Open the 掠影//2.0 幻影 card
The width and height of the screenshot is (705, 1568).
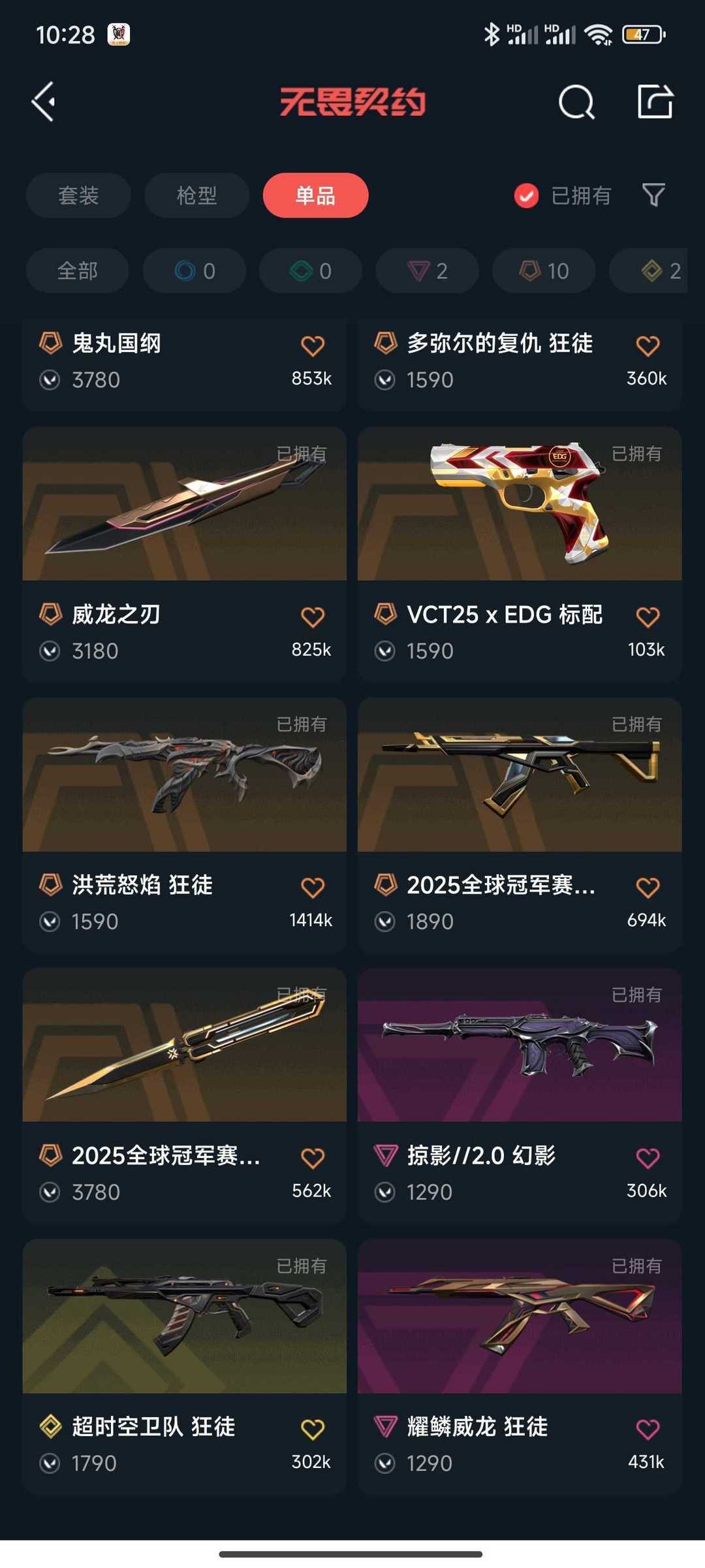click(520, 1096)
